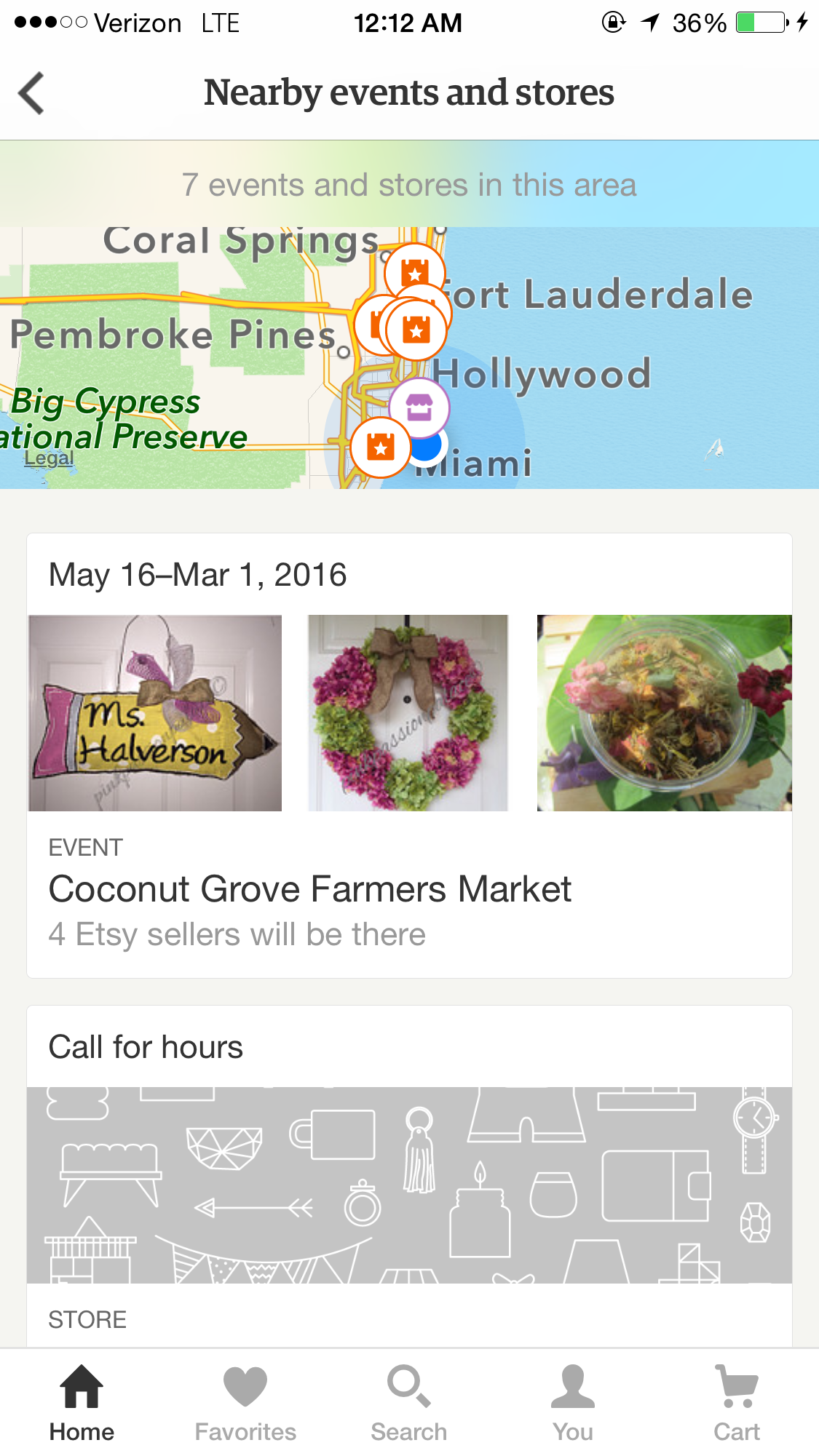
Task: Select the event pin left of Miami
Action: (380, 447)
